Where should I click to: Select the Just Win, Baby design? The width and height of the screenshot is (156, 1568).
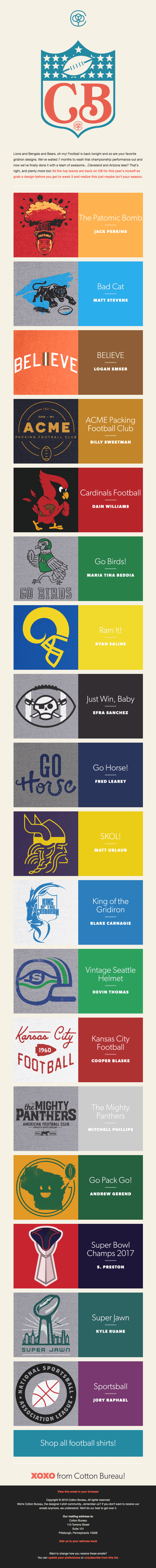[78, 706]
